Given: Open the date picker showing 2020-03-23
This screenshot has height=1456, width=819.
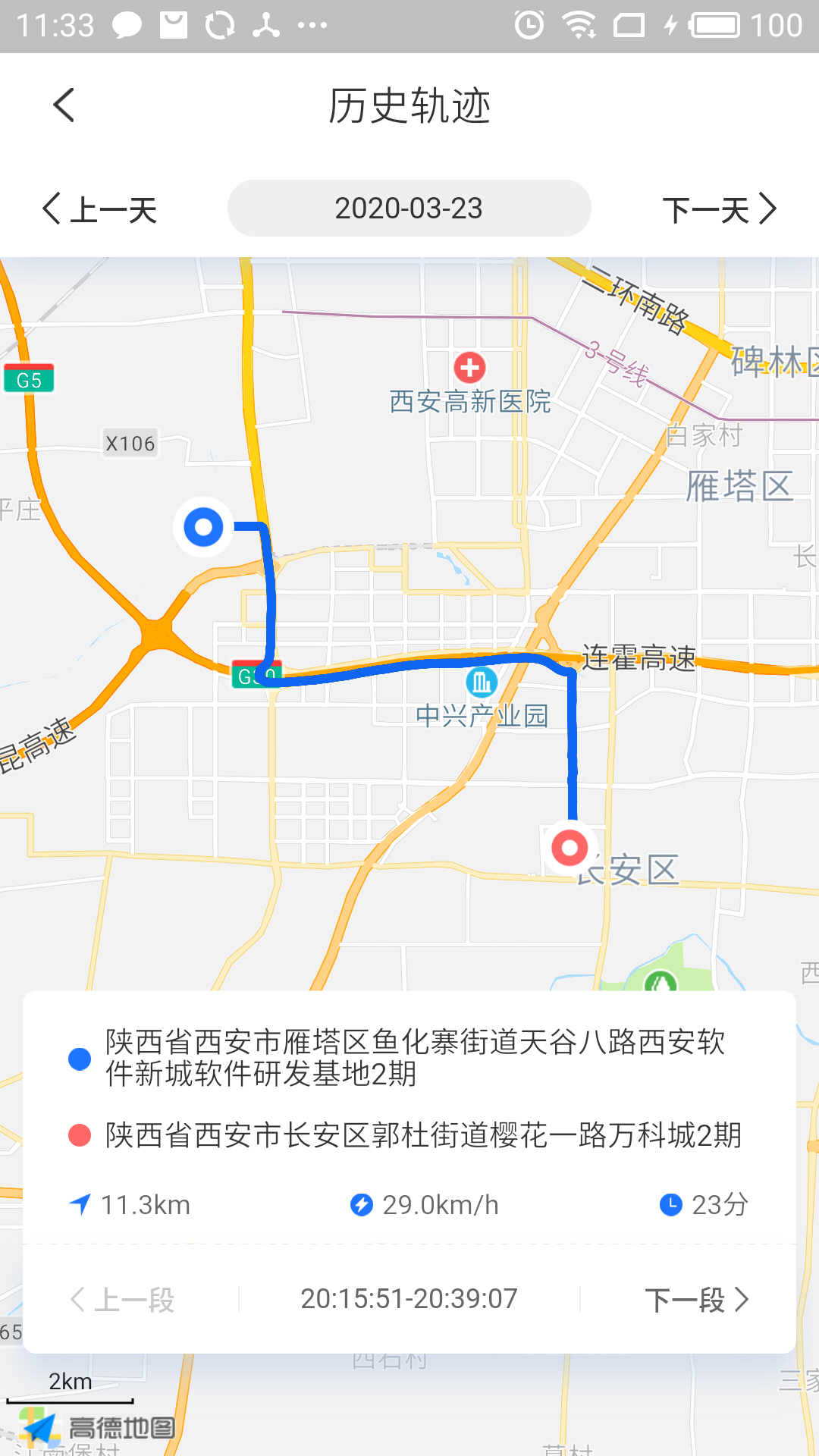Looking at the screenshot, I should [x=409, y=209].
